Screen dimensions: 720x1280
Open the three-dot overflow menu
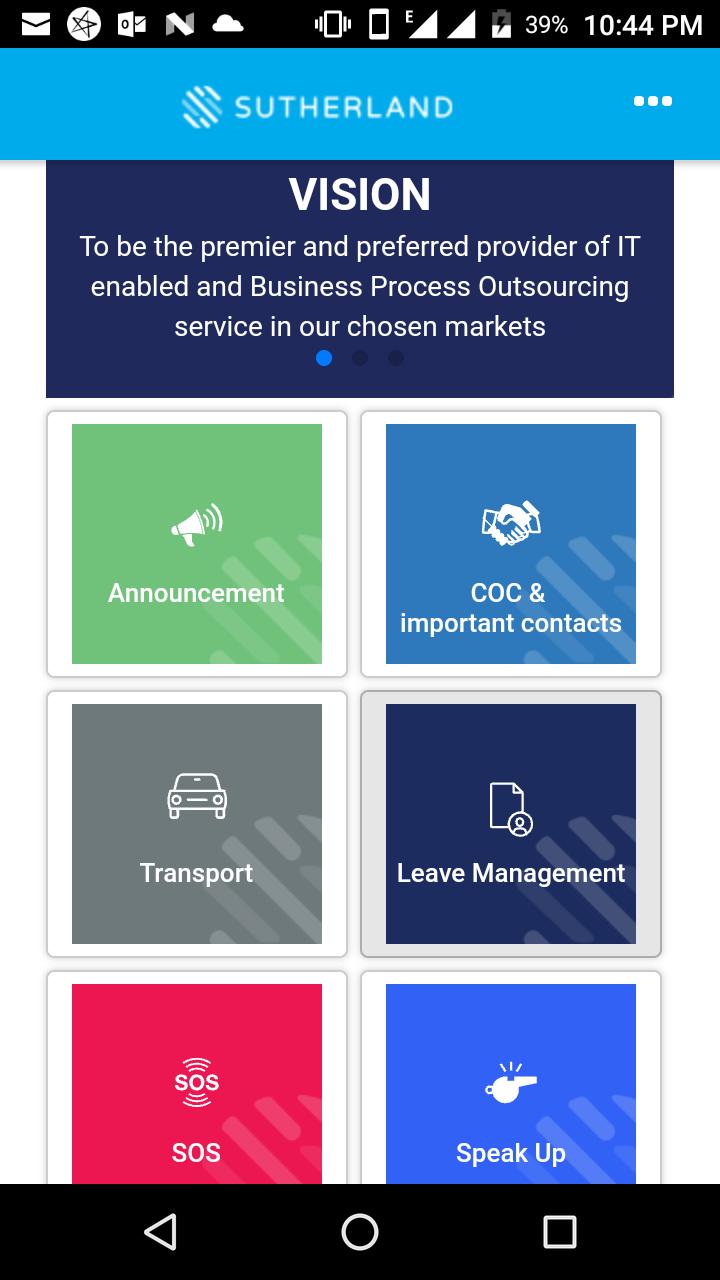click(x=652, y=101)
